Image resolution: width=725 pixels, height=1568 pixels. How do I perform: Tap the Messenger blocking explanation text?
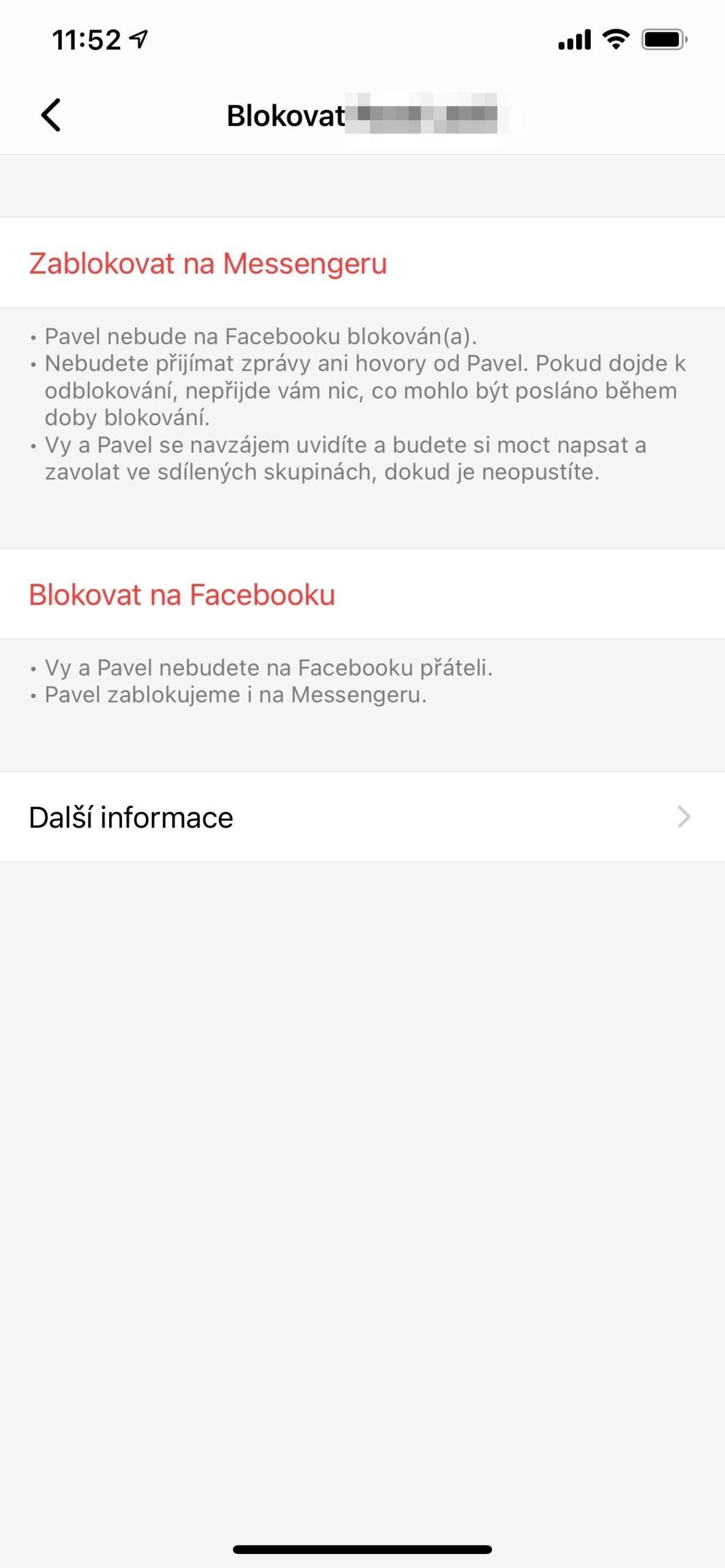(x=362, y=404)
